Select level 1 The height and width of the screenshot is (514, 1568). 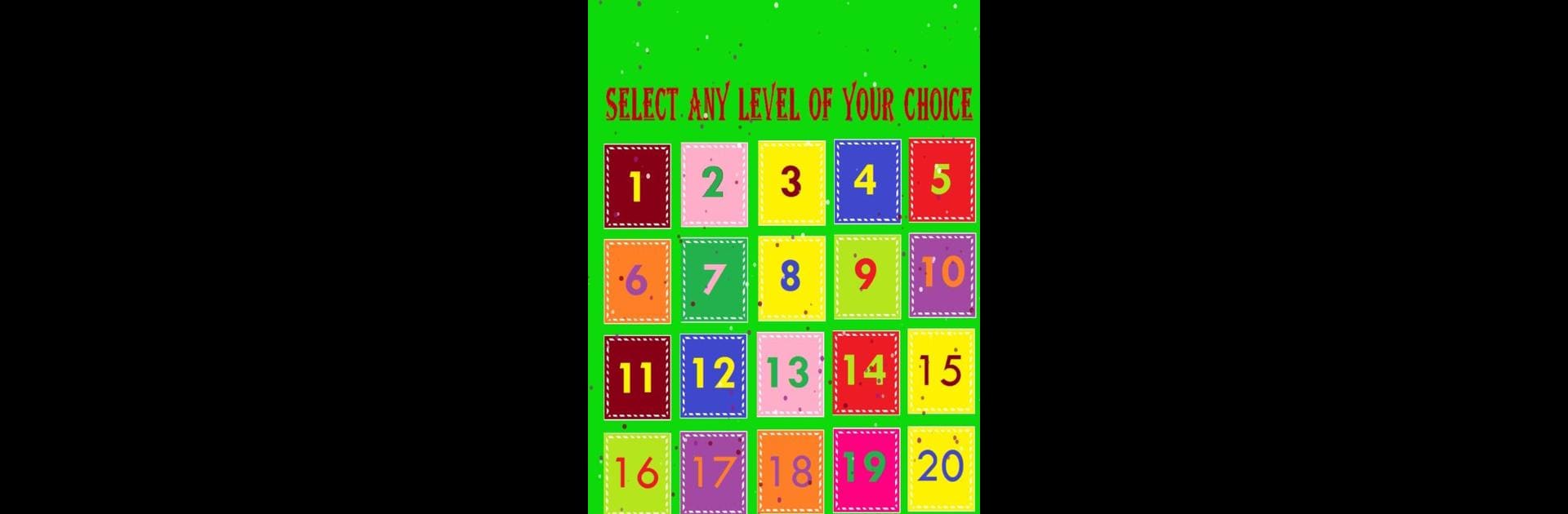(637, 186)
